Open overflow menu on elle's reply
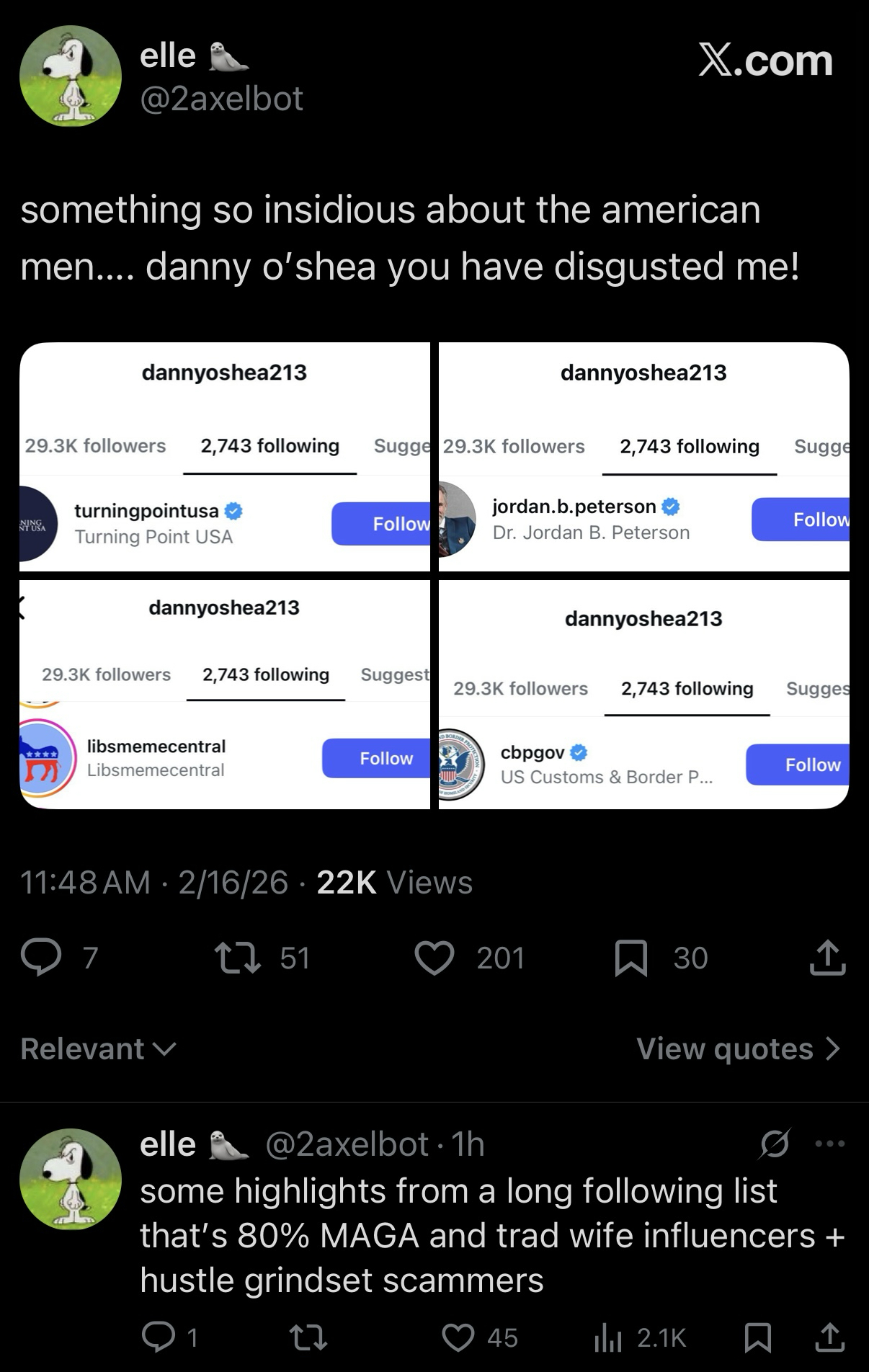Viewport: 869px width, 1372px height. (x=830, y=1144)
